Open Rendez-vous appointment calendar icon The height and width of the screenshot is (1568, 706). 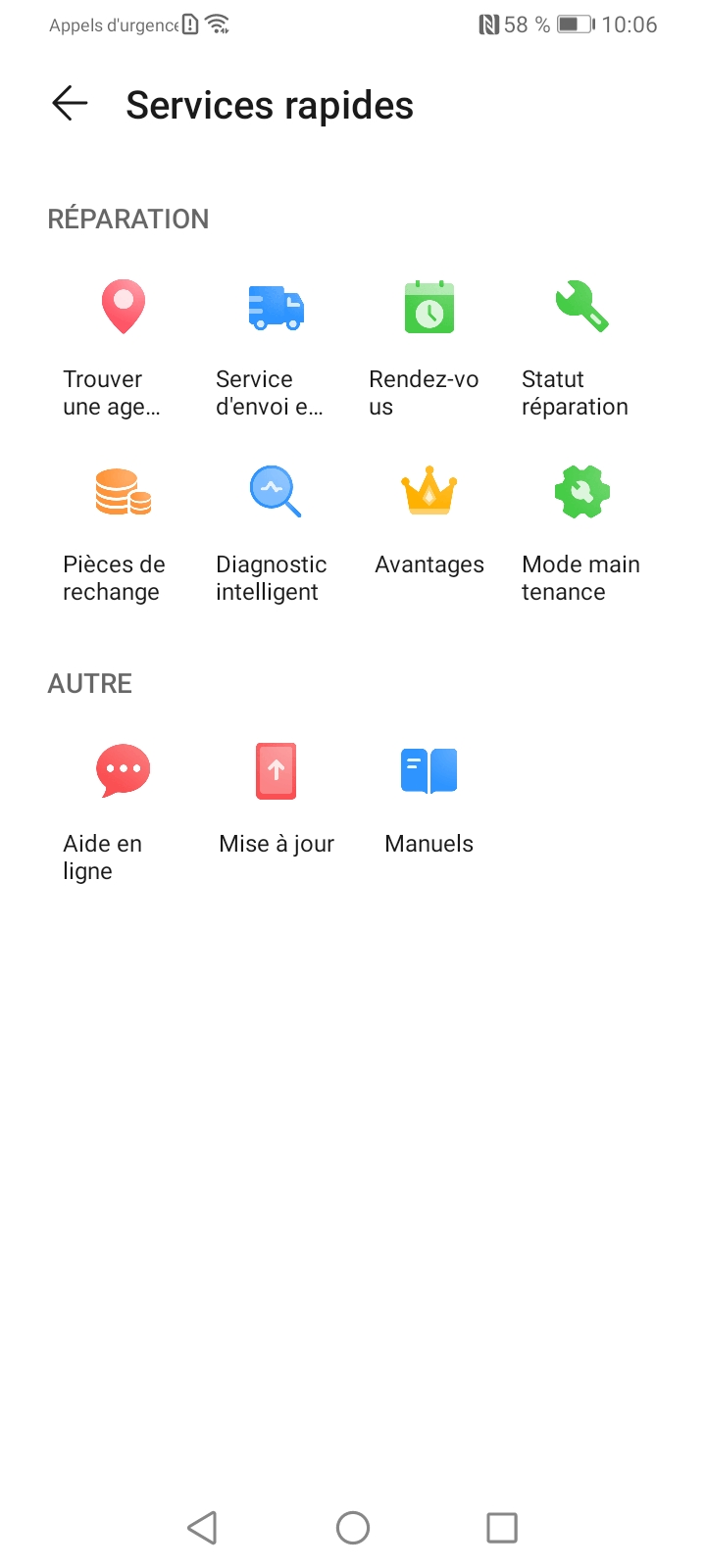coord(429,306)
